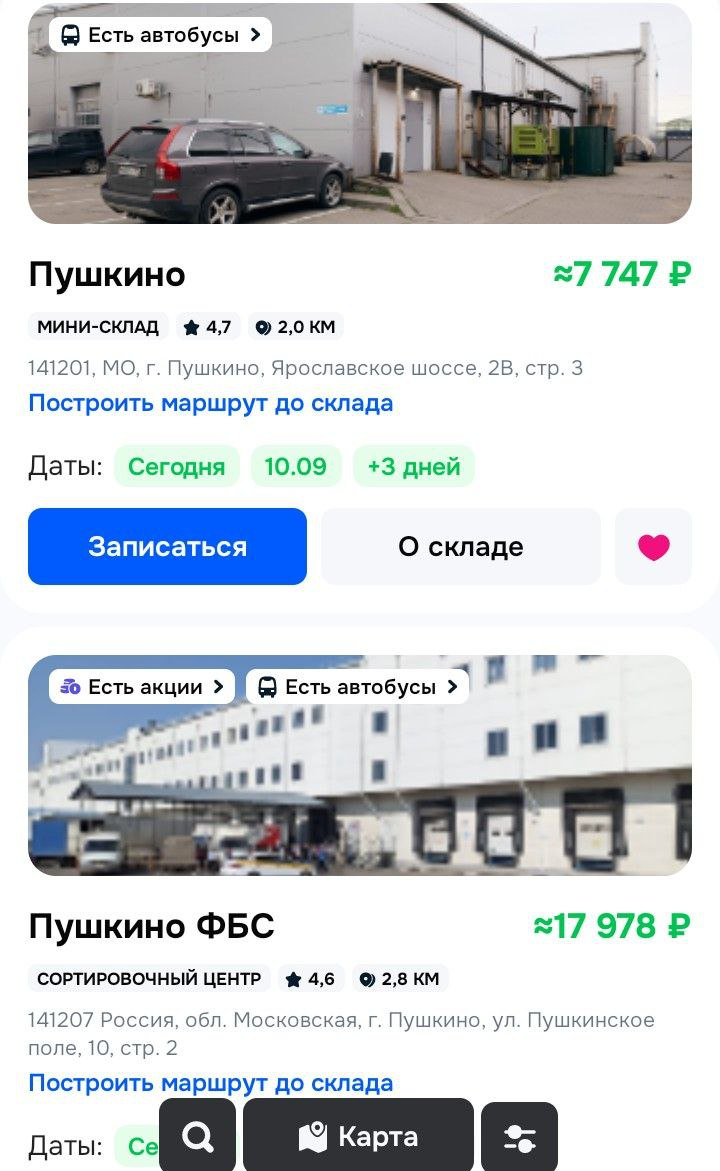View bus info on Пушкино ФБС photo

click(x=357, y=687)
